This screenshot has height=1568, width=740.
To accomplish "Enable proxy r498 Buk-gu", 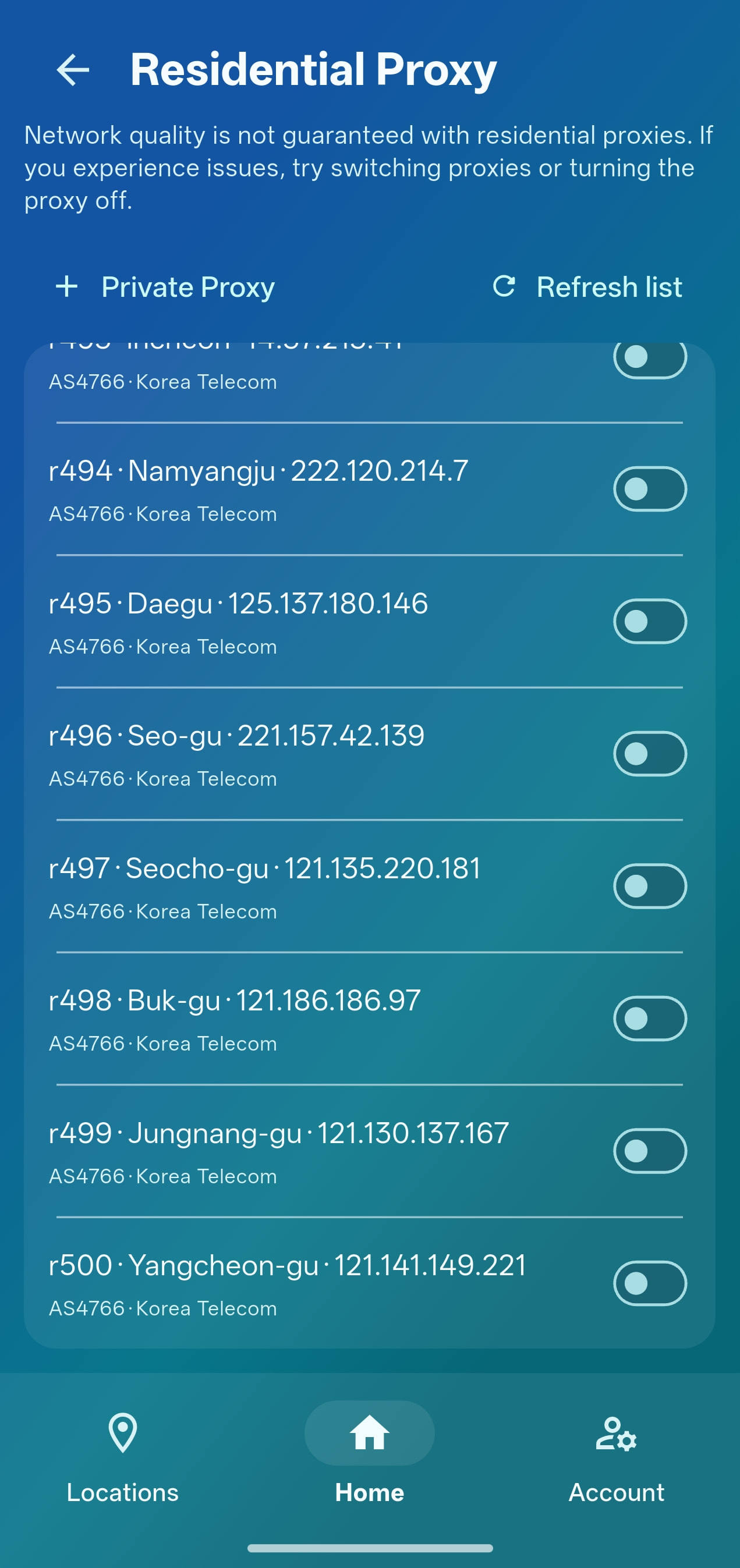I will coord(650,1019).
